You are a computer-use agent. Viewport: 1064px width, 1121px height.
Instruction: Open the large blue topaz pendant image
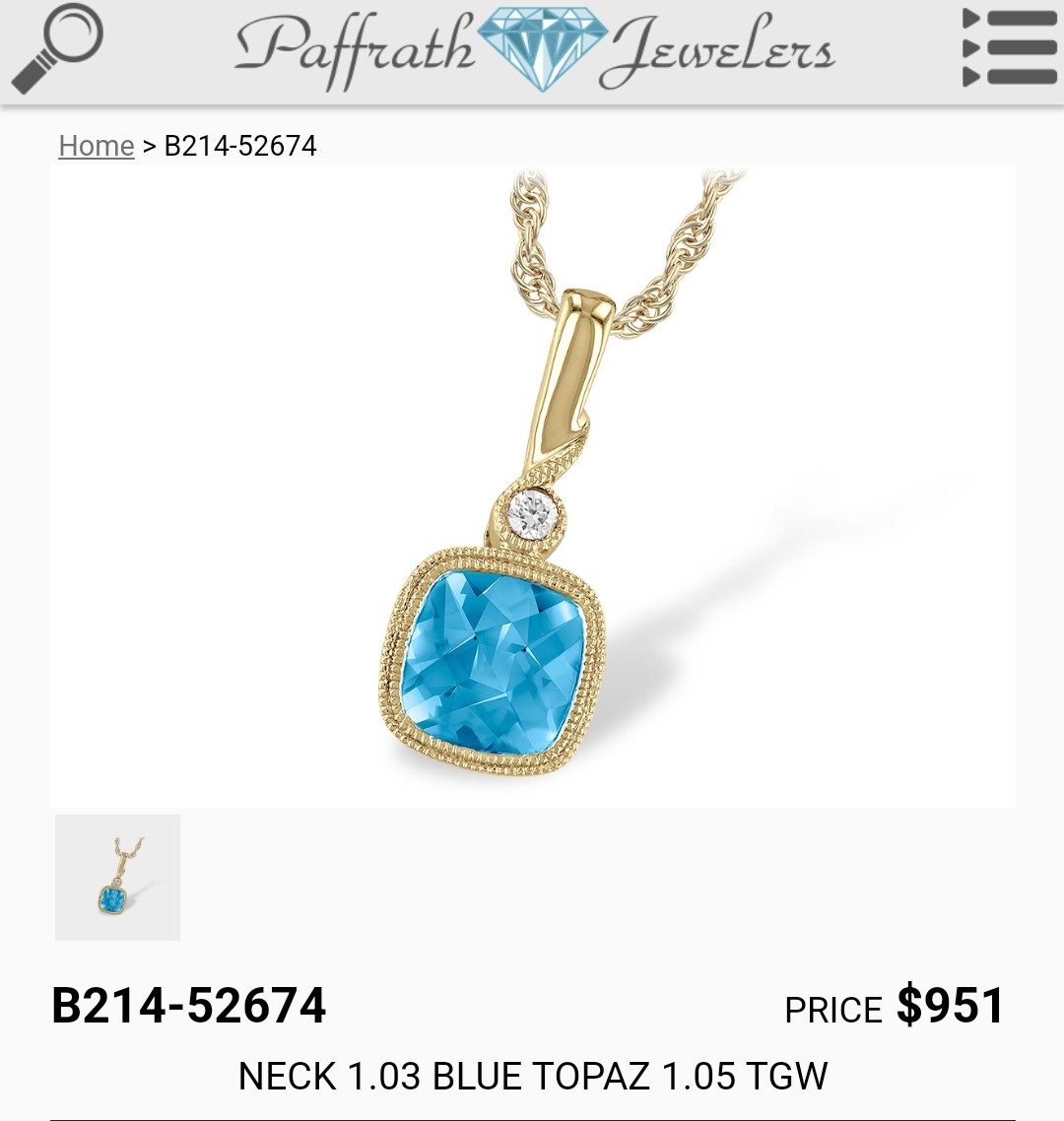(532, 487)
